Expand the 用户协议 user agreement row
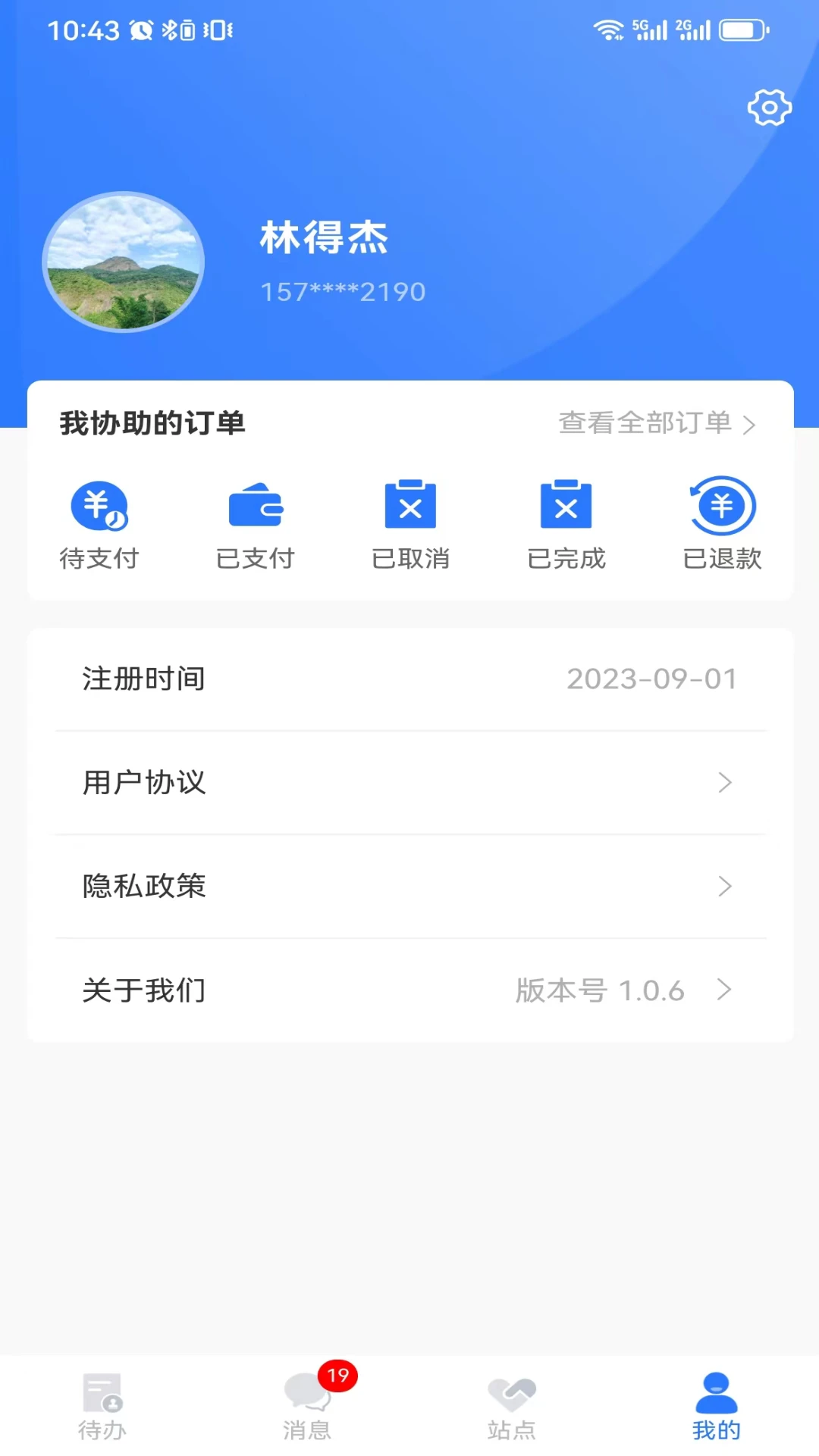 pyautogui.click(x=409, y=783)
